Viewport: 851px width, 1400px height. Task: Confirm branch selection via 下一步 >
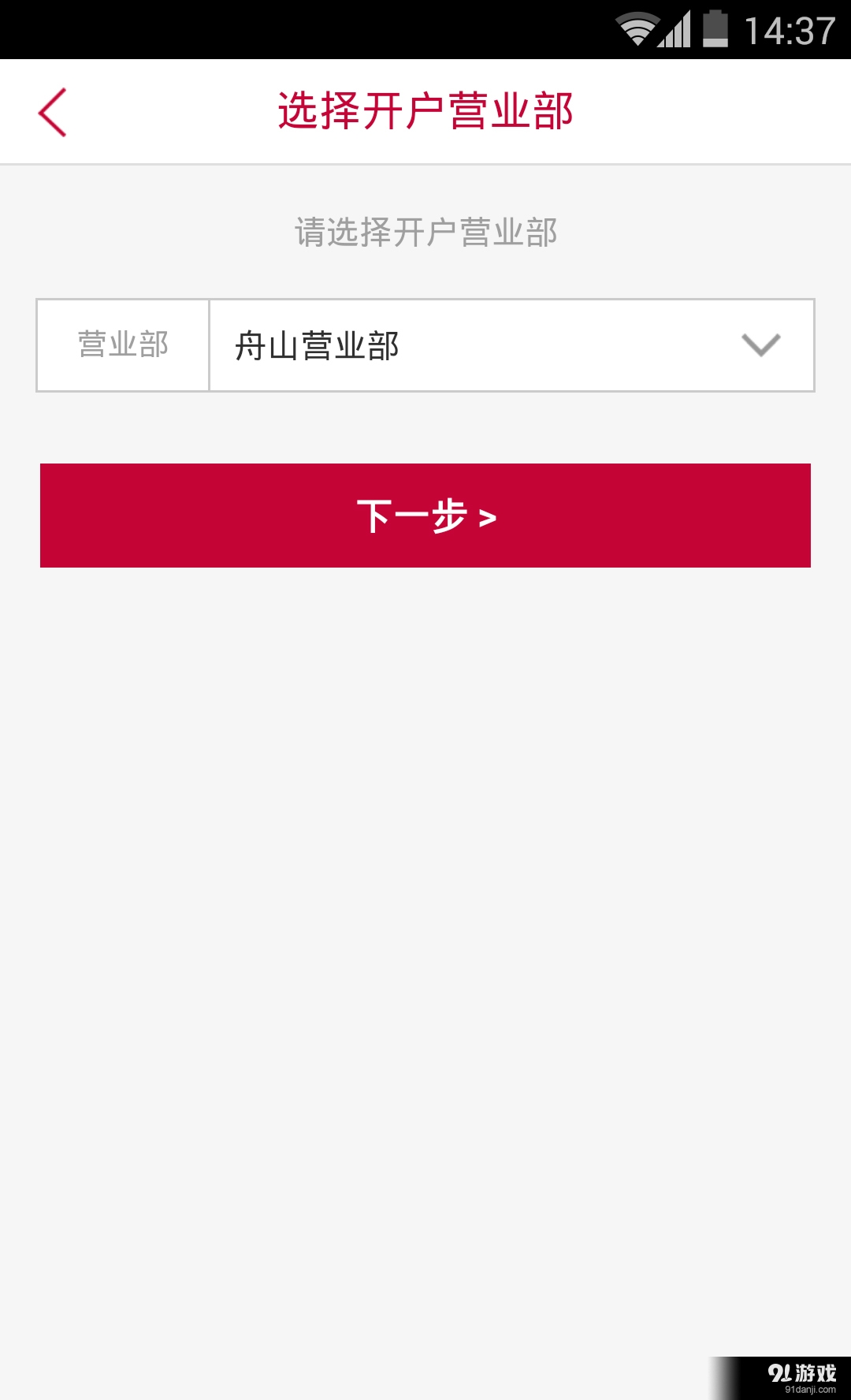425,515
